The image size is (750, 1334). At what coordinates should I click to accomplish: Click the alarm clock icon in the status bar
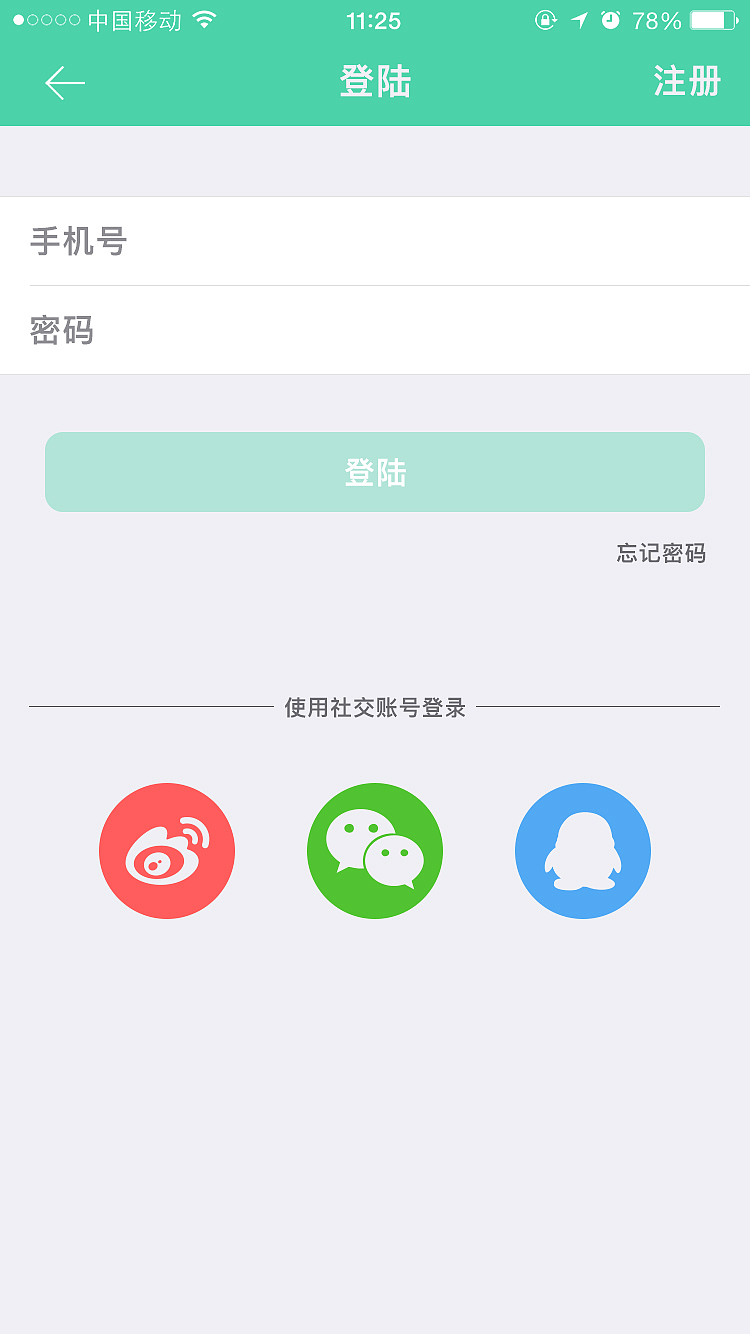point(612,21)
